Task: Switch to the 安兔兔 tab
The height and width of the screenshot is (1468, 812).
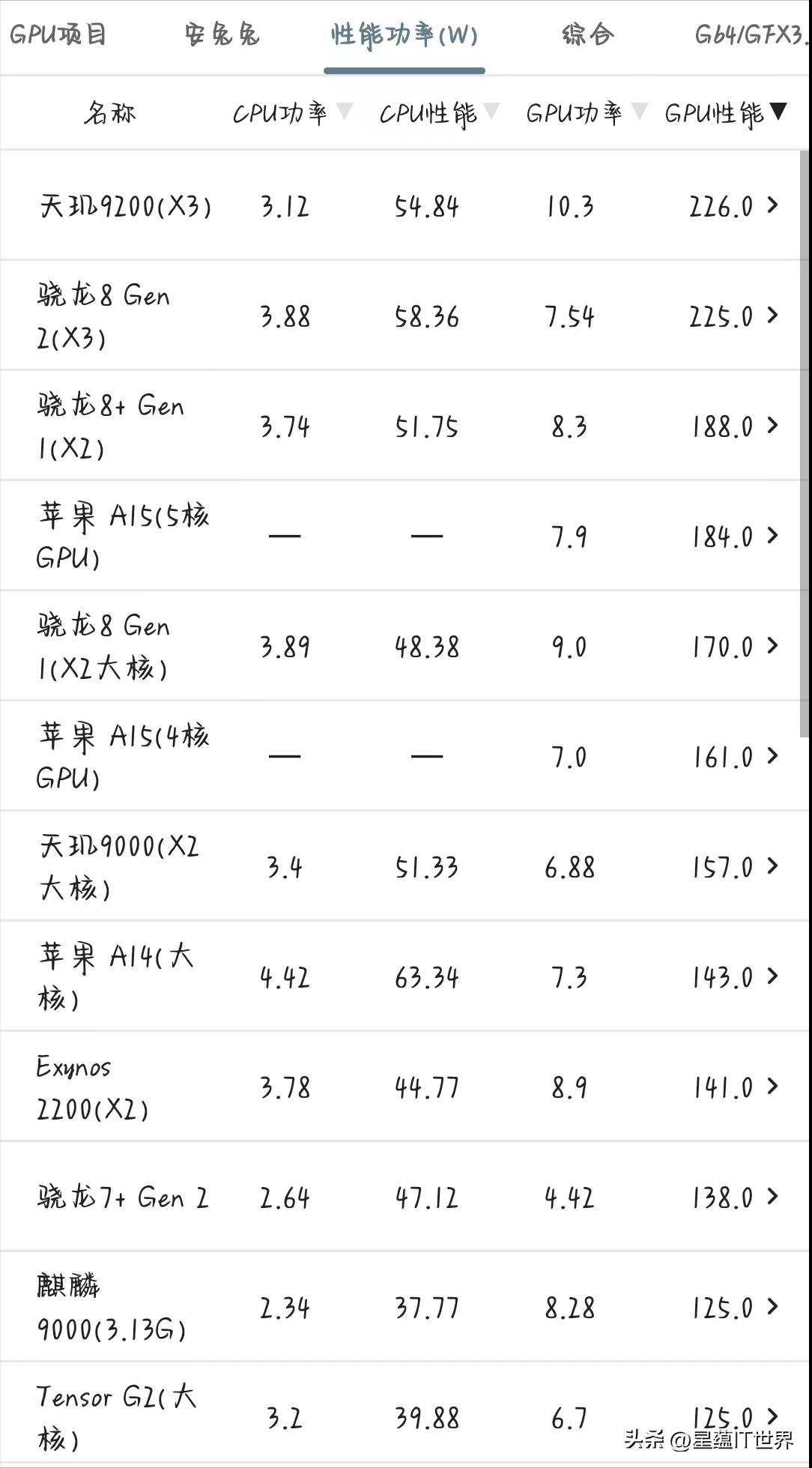Action: coord(221,35)
